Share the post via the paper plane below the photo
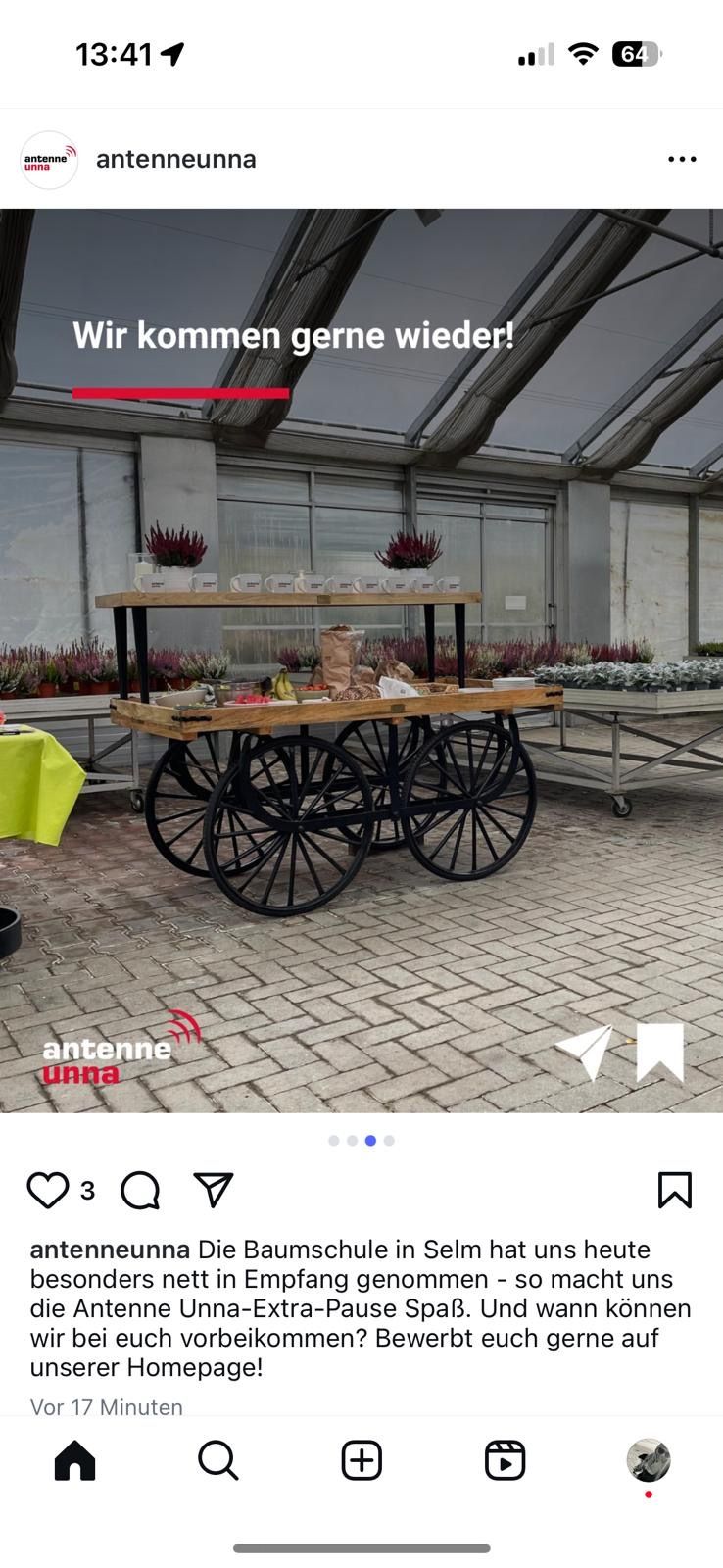This screenshot has width=723, height=1568. [214, 1191]
